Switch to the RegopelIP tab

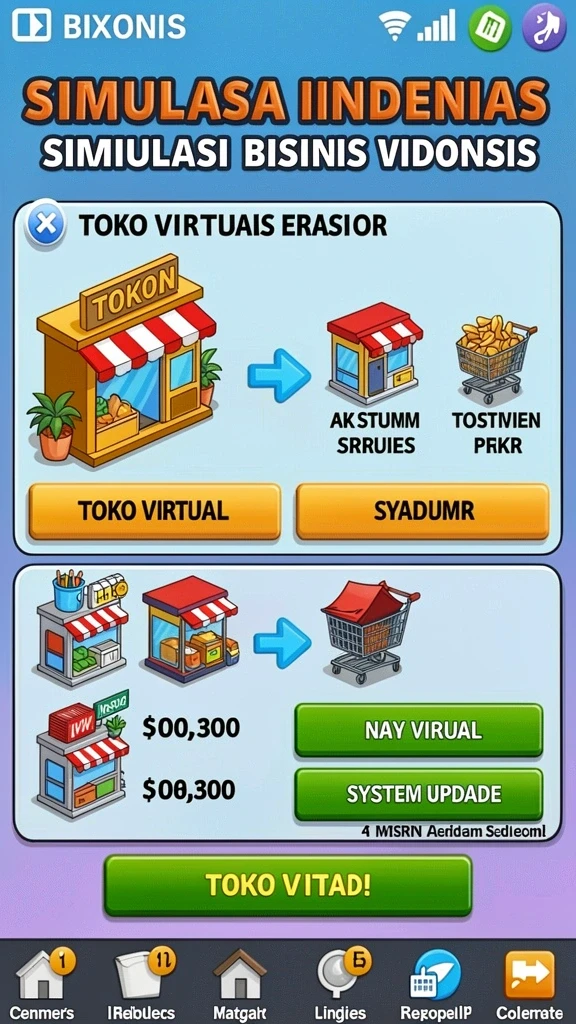coord(436,983)
